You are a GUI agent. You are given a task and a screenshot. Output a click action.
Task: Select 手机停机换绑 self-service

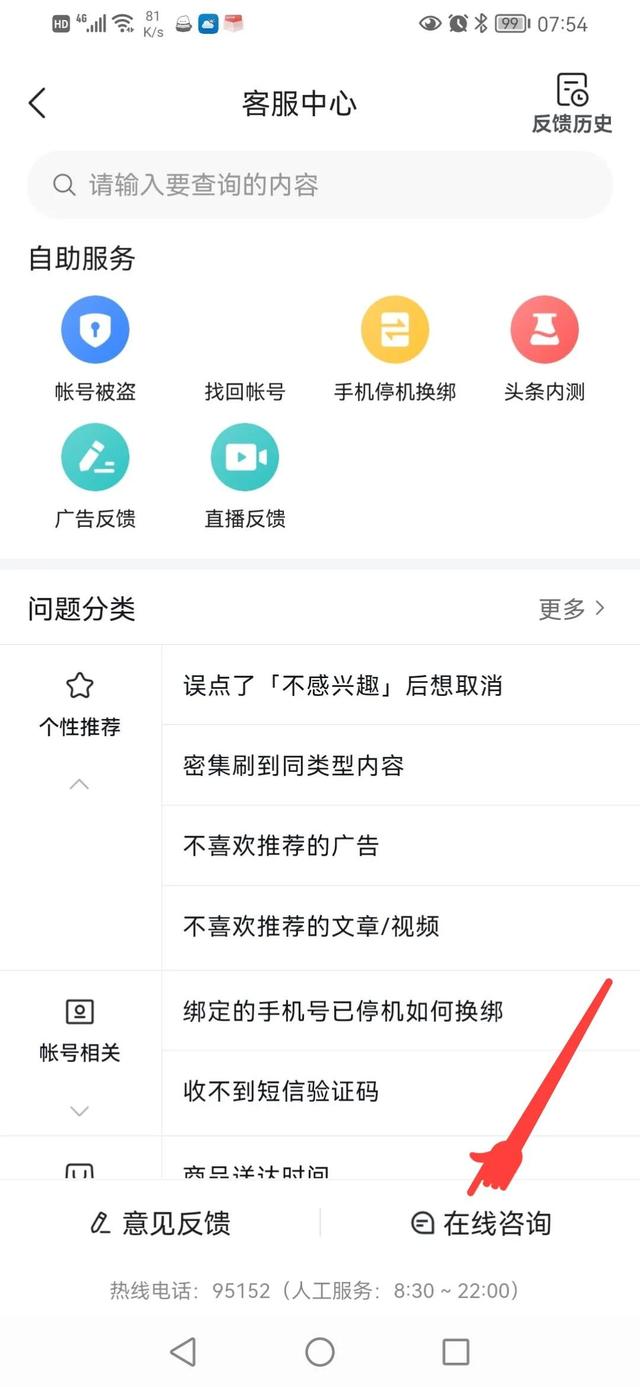coord(395,345)
